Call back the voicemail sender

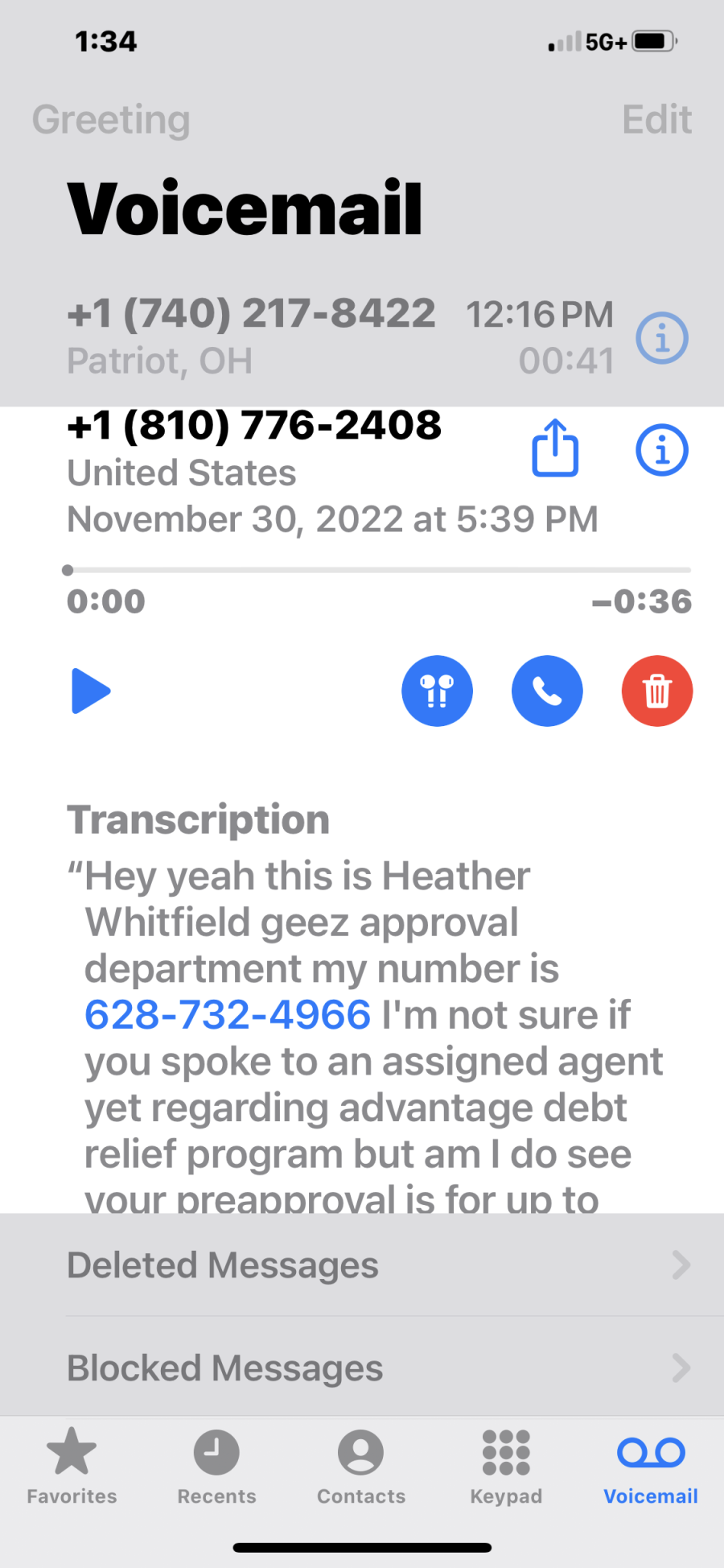[547, 691]
